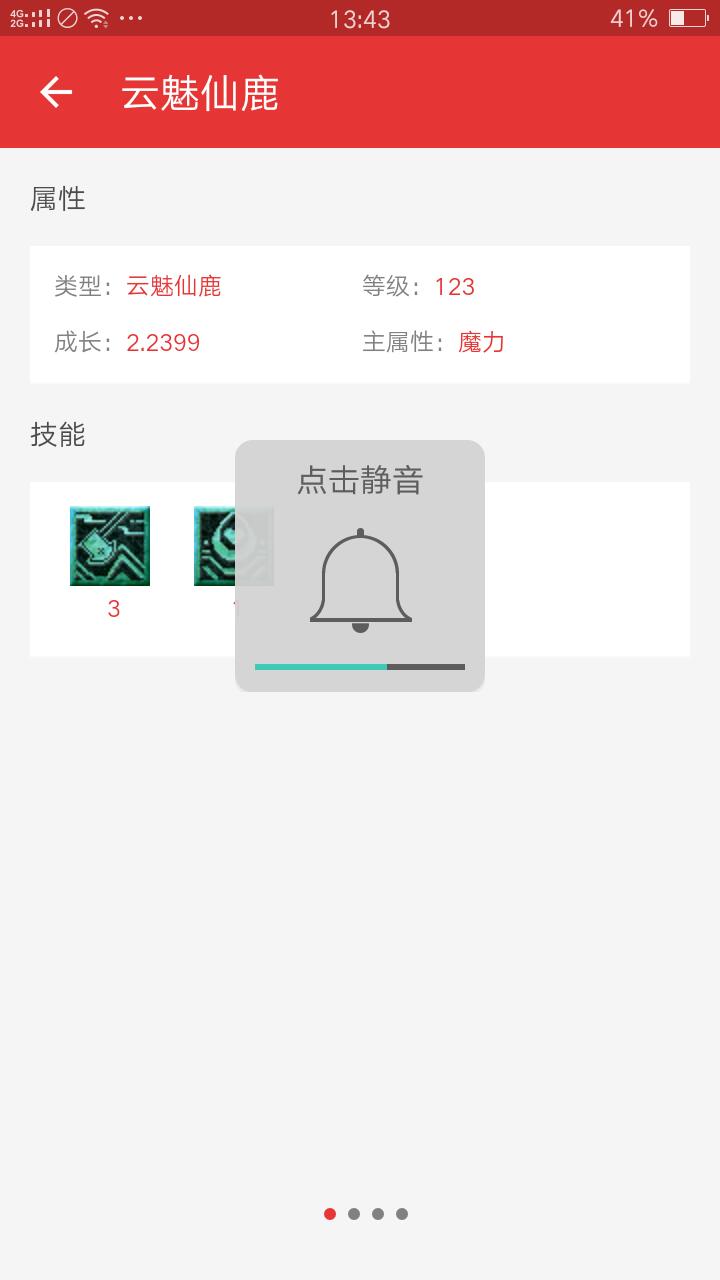Open the skill icon labeled 3

[110, 546]
